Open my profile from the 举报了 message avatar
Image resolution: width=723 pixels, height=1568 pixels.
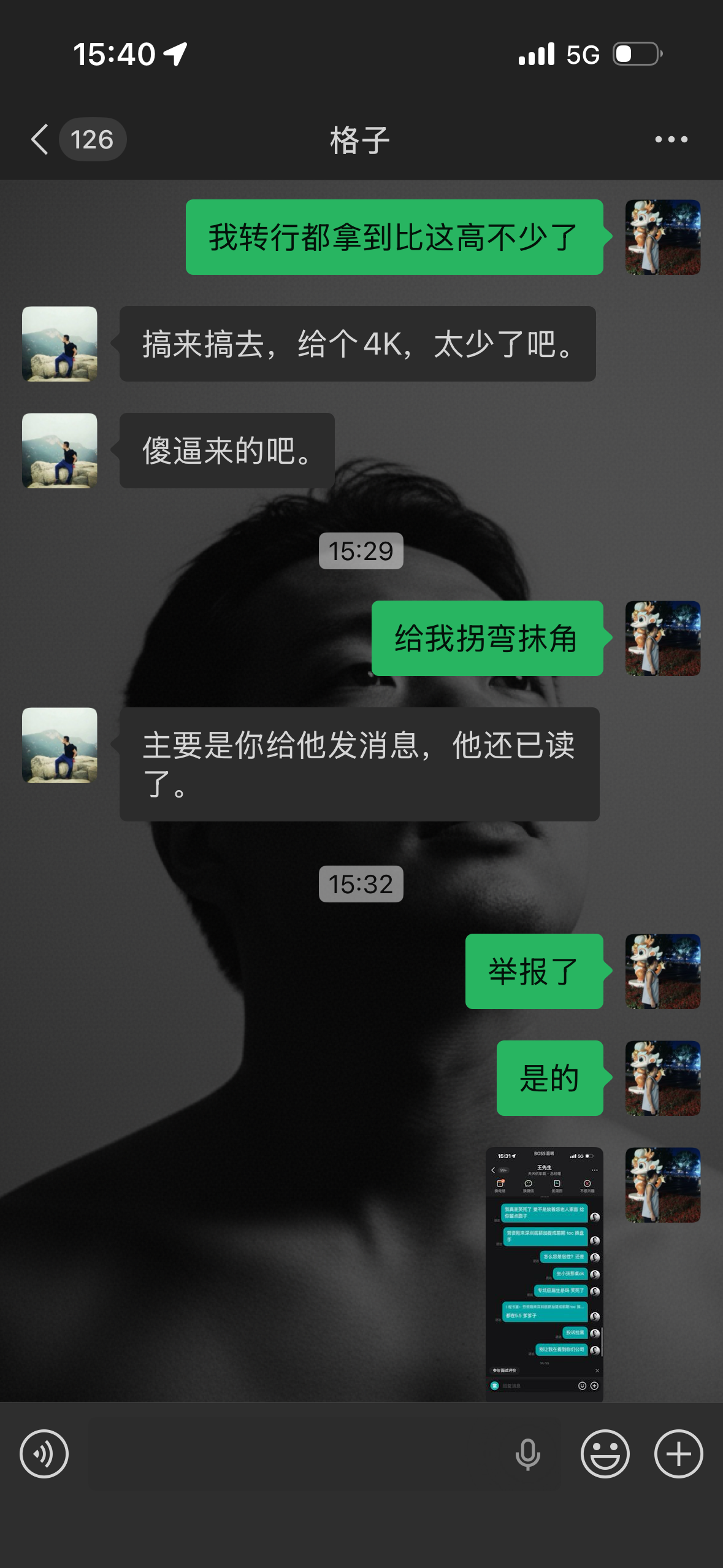662,971
